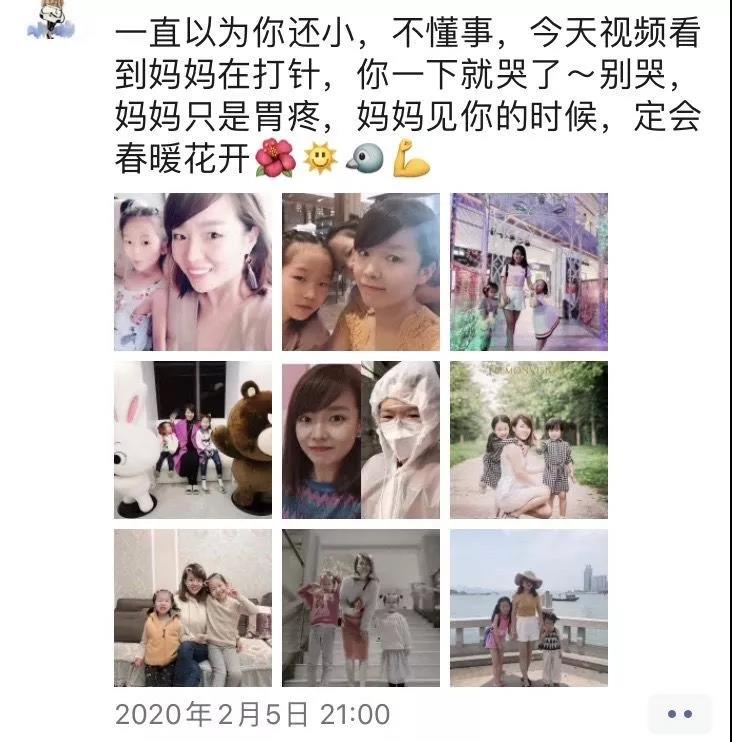Viewport: 732px width, 742px height.
Task: Open photo showing person in protective suit
Action: 361,440
